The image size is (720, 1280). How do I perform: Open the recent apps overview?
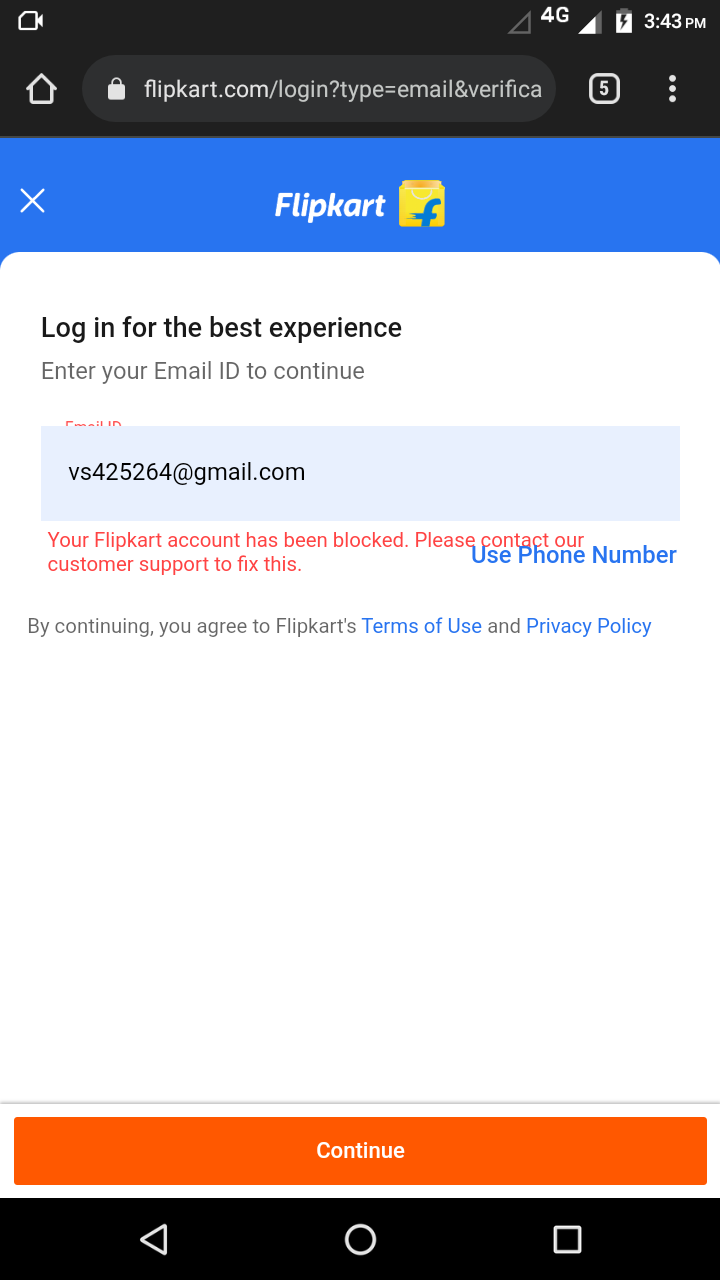pos(567,1240)
